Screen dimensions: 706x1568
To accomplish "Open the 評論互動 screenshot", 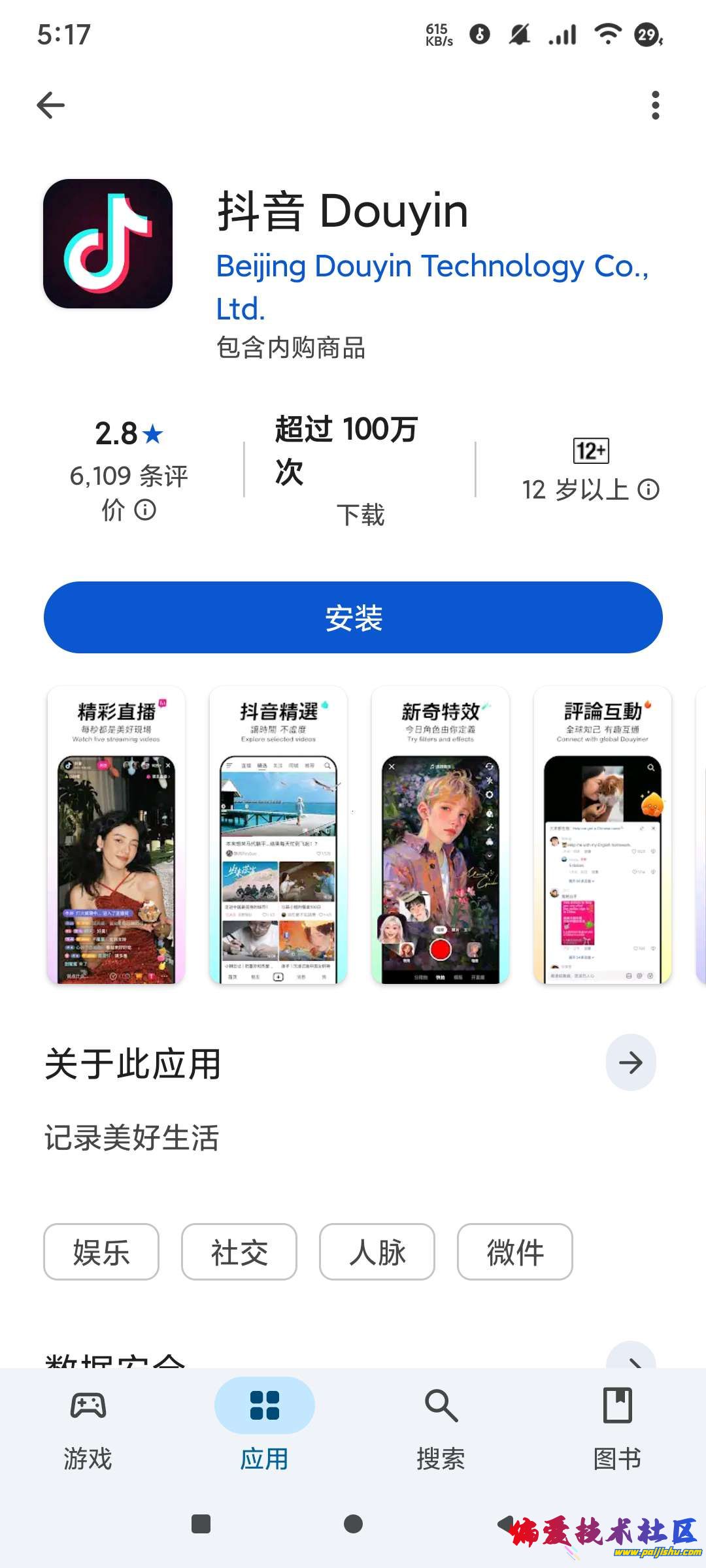I will (603, 835).
